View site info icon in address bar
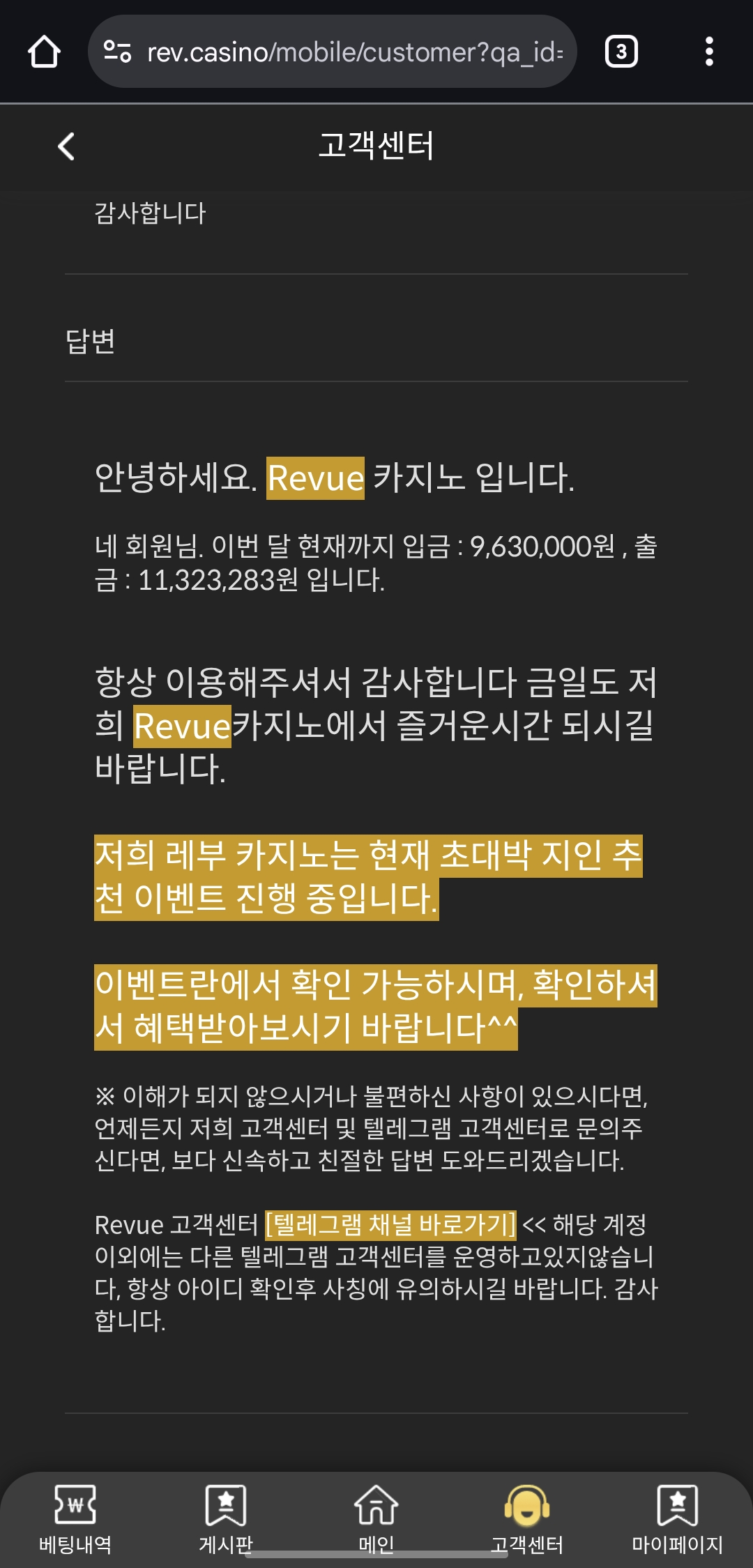Image resolution: width=753 pixels, height=1568 pixels. (117, 52)
